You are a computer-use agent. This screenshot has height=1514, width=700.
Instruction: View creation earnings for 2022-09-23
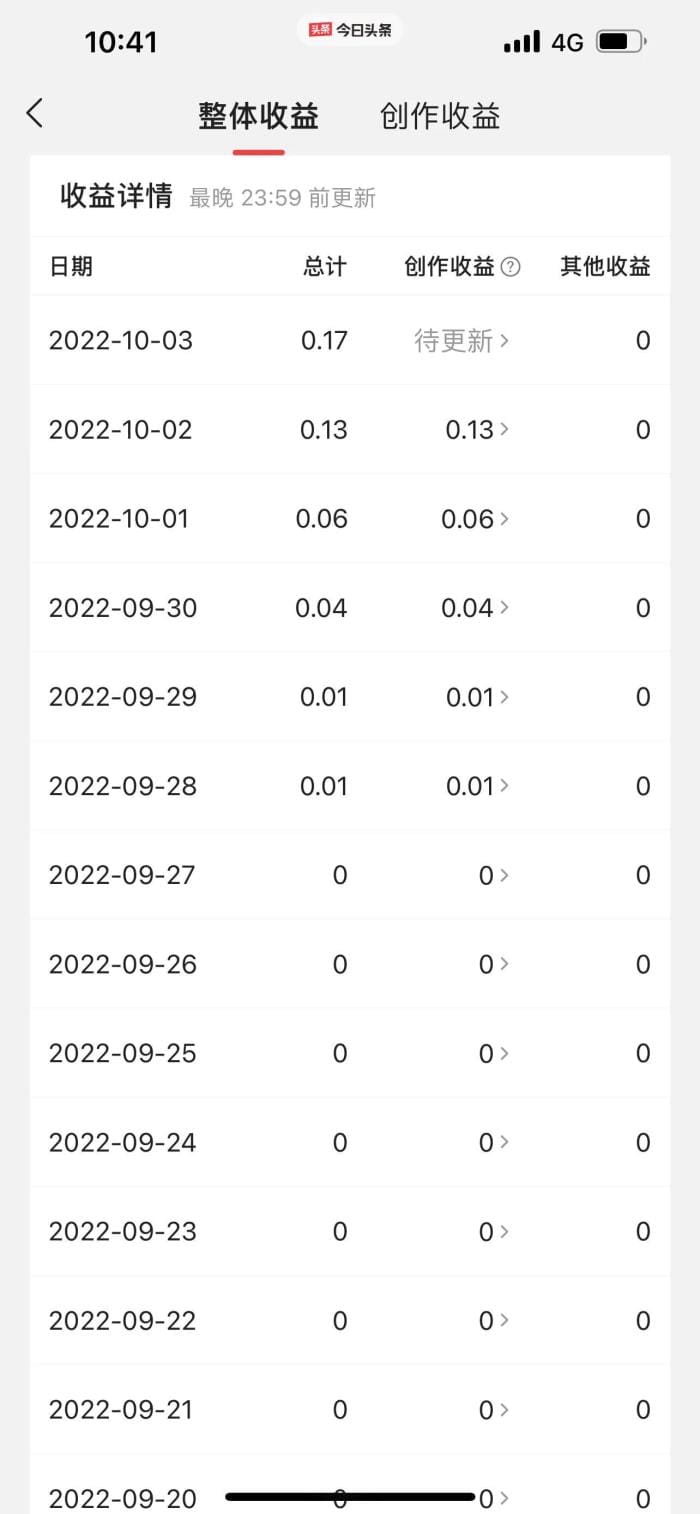tap(494, 1232)
